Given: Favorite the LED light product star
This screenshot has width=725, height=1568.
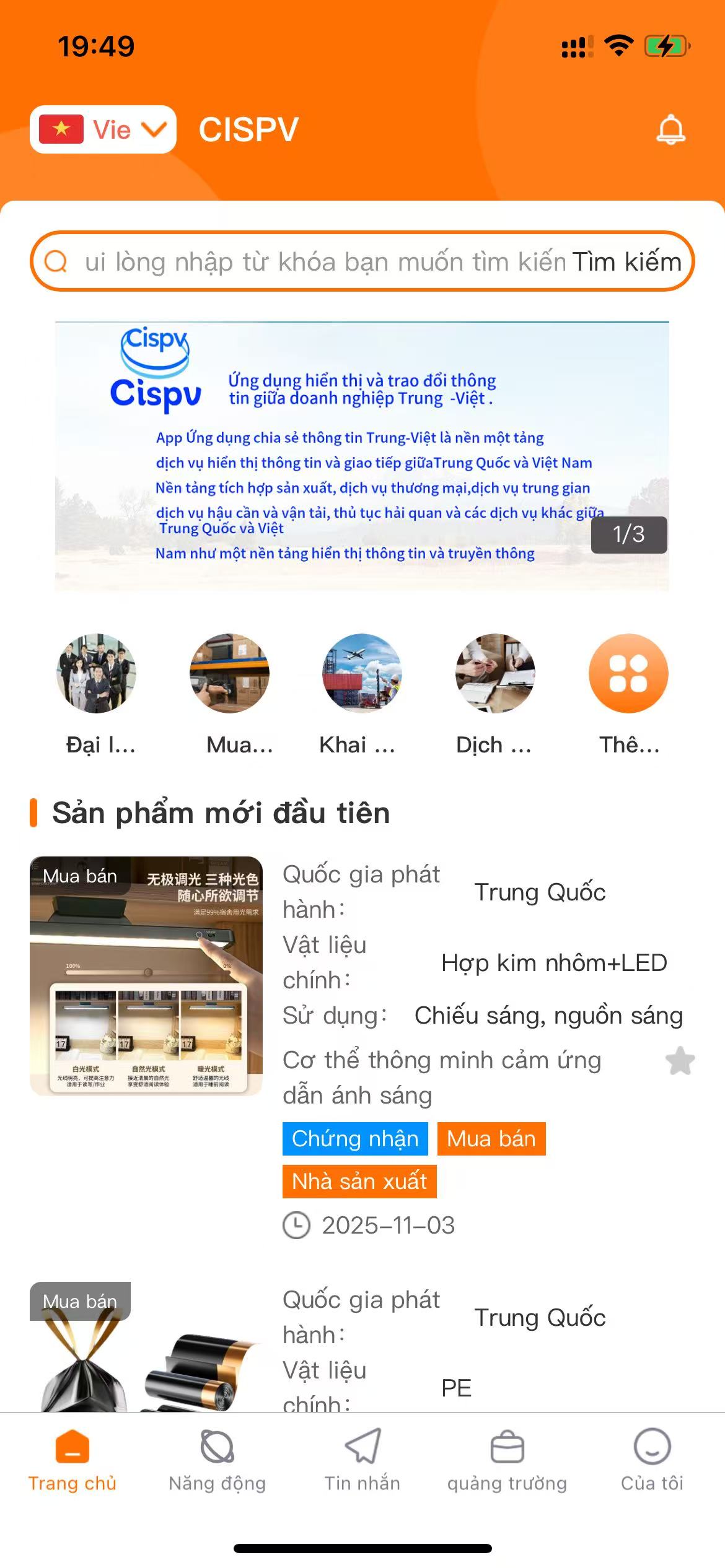Looking at the screenshot, I should (680, 1061).
